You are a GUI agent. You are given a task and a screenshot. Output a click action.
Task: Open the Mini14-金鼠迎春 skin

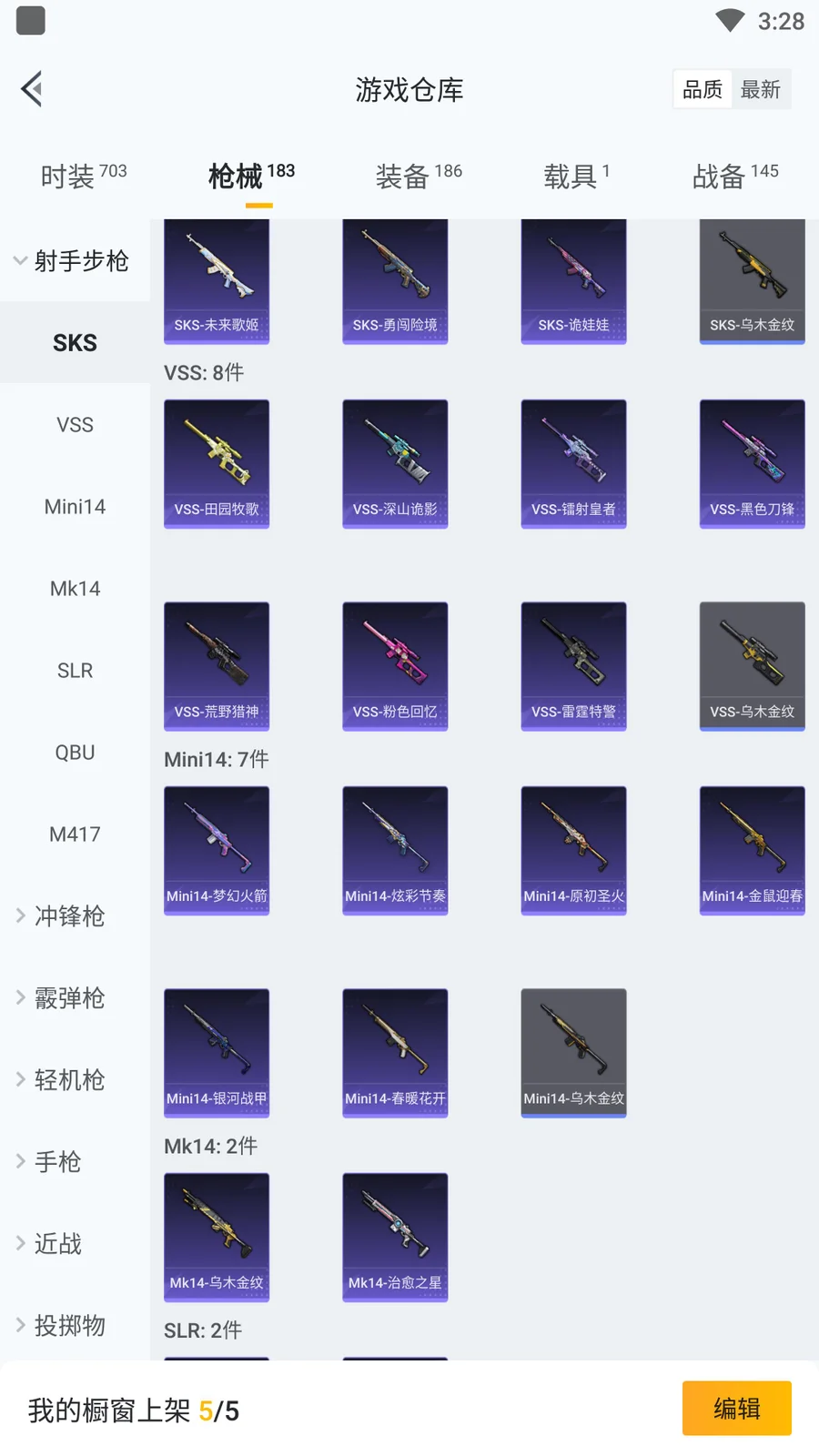[x=752, y=850]
